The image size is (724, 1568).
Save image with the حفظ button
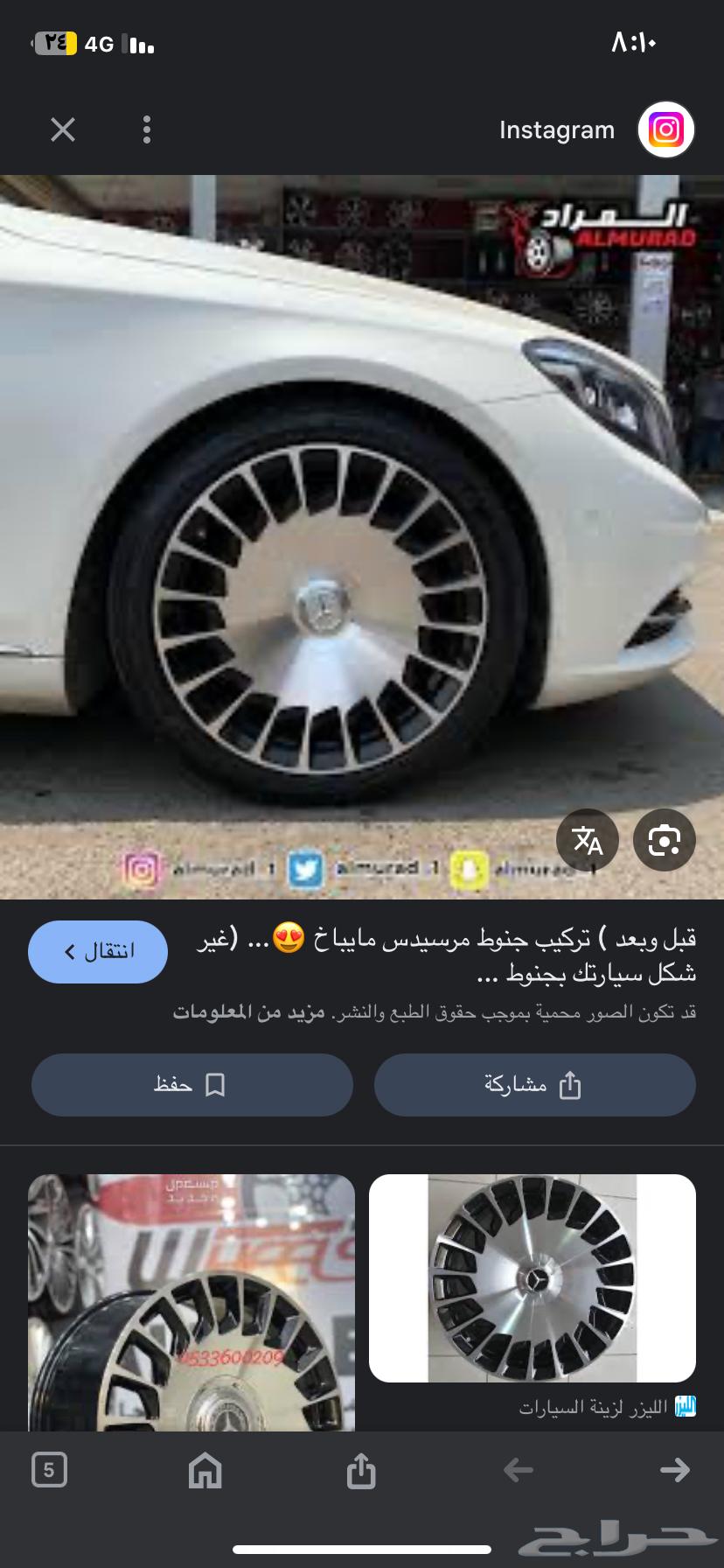tap(191, 1085)
